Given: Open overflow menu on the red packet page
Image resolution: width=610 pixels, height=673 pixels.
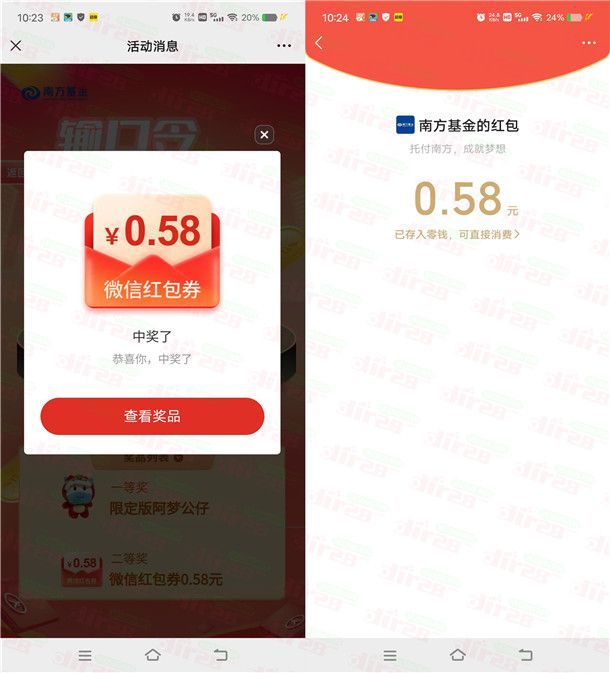Looking at the screenshot, I should (588, 43).
